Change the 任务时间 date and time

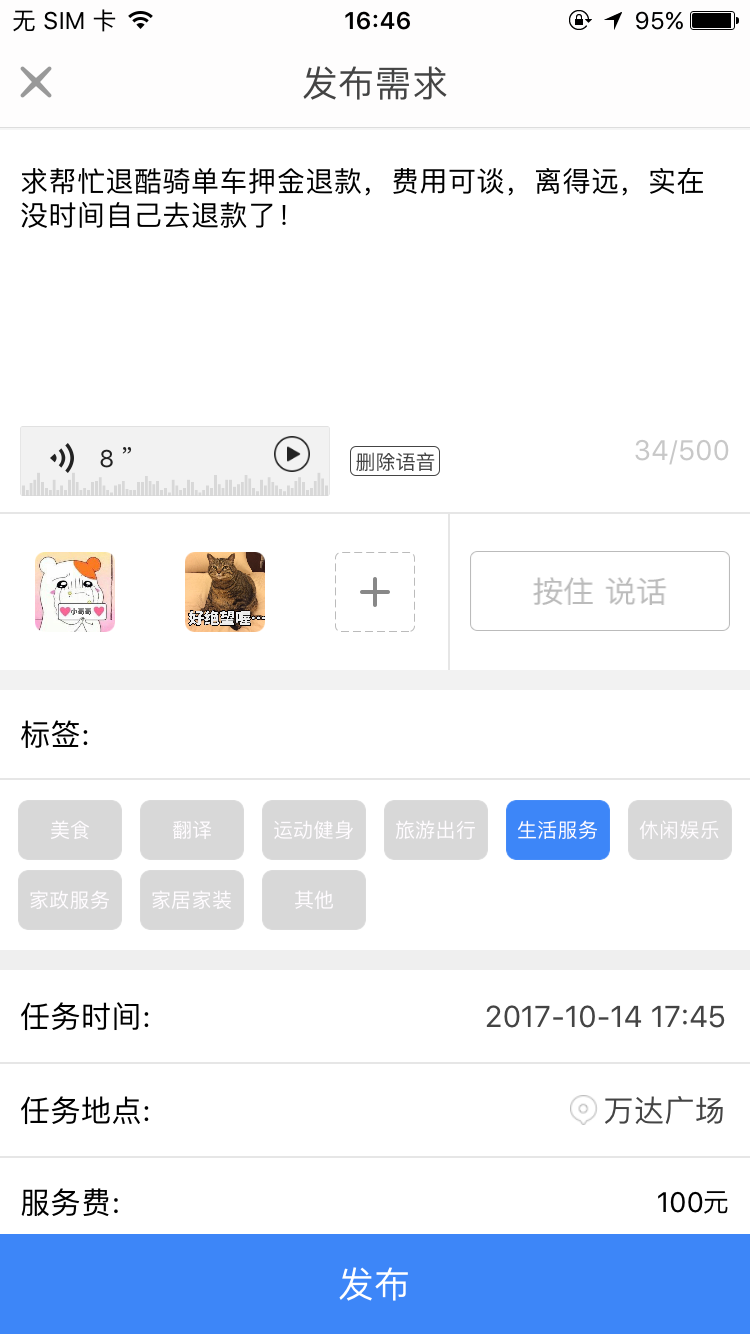[x=604, y=1017]
